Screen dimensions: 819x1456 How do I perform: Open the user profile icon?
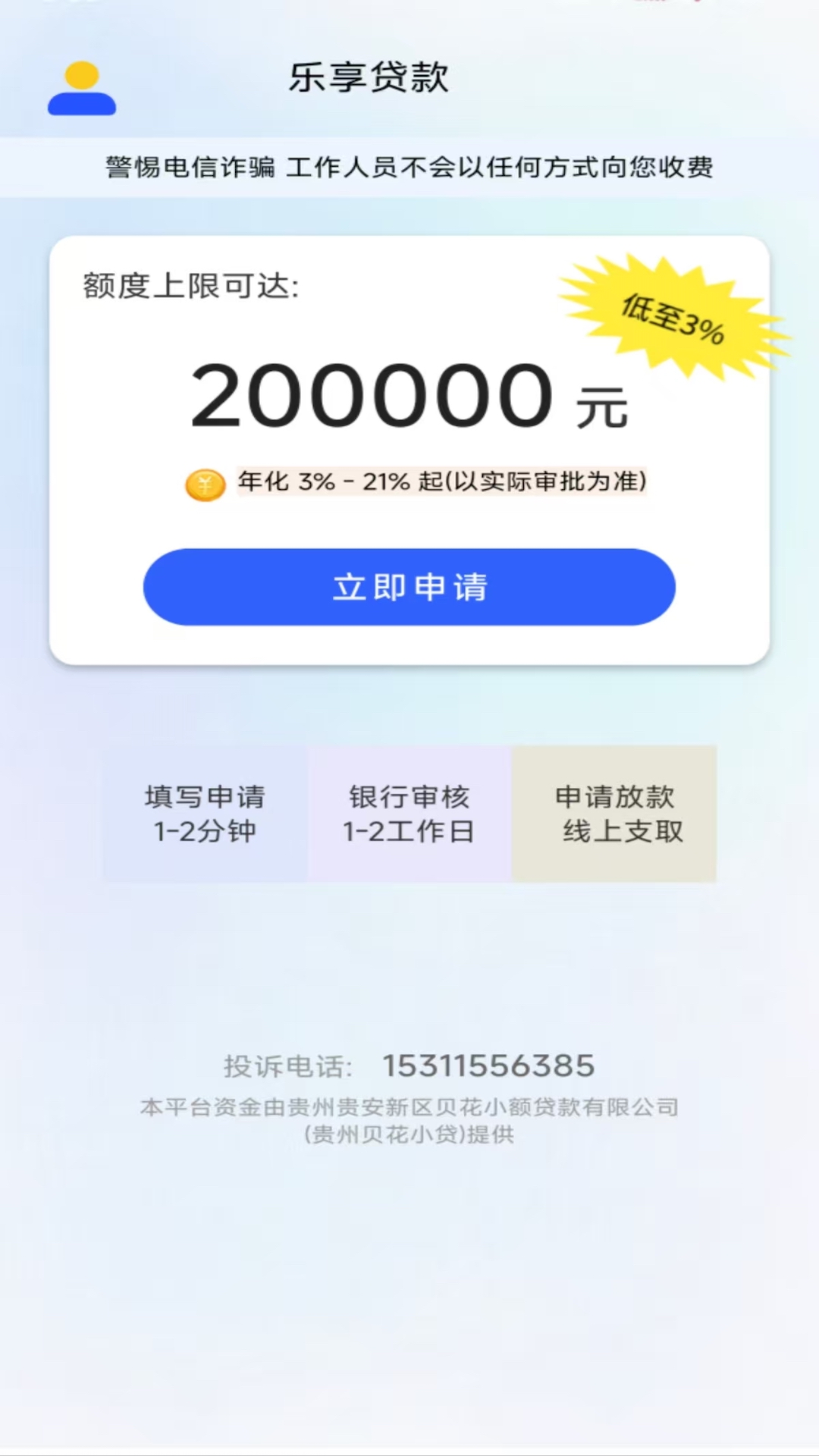coord(82,89)
